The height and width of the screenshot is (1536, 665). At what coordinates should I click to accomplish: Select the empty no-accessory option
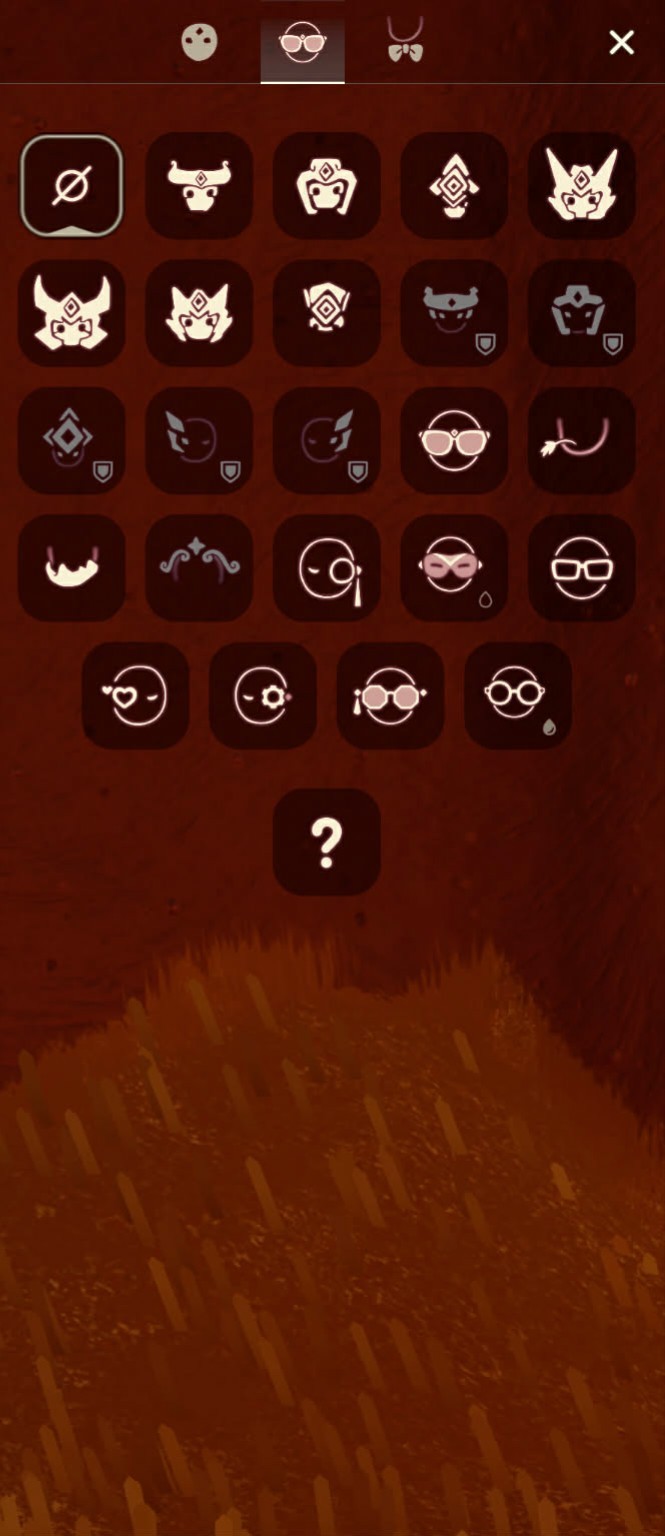72,186
